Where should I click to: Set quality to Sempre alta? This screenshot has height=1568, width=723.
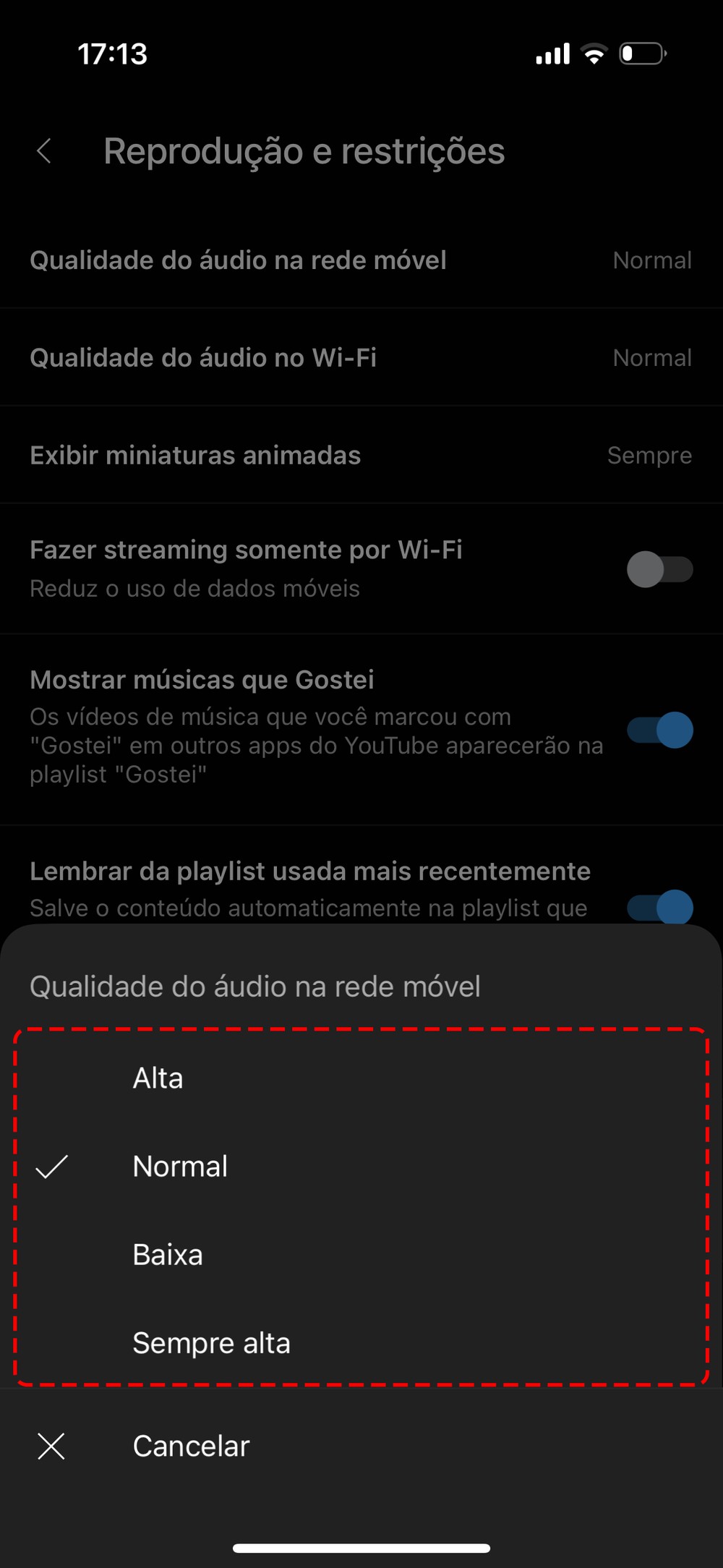point(211,1342)
